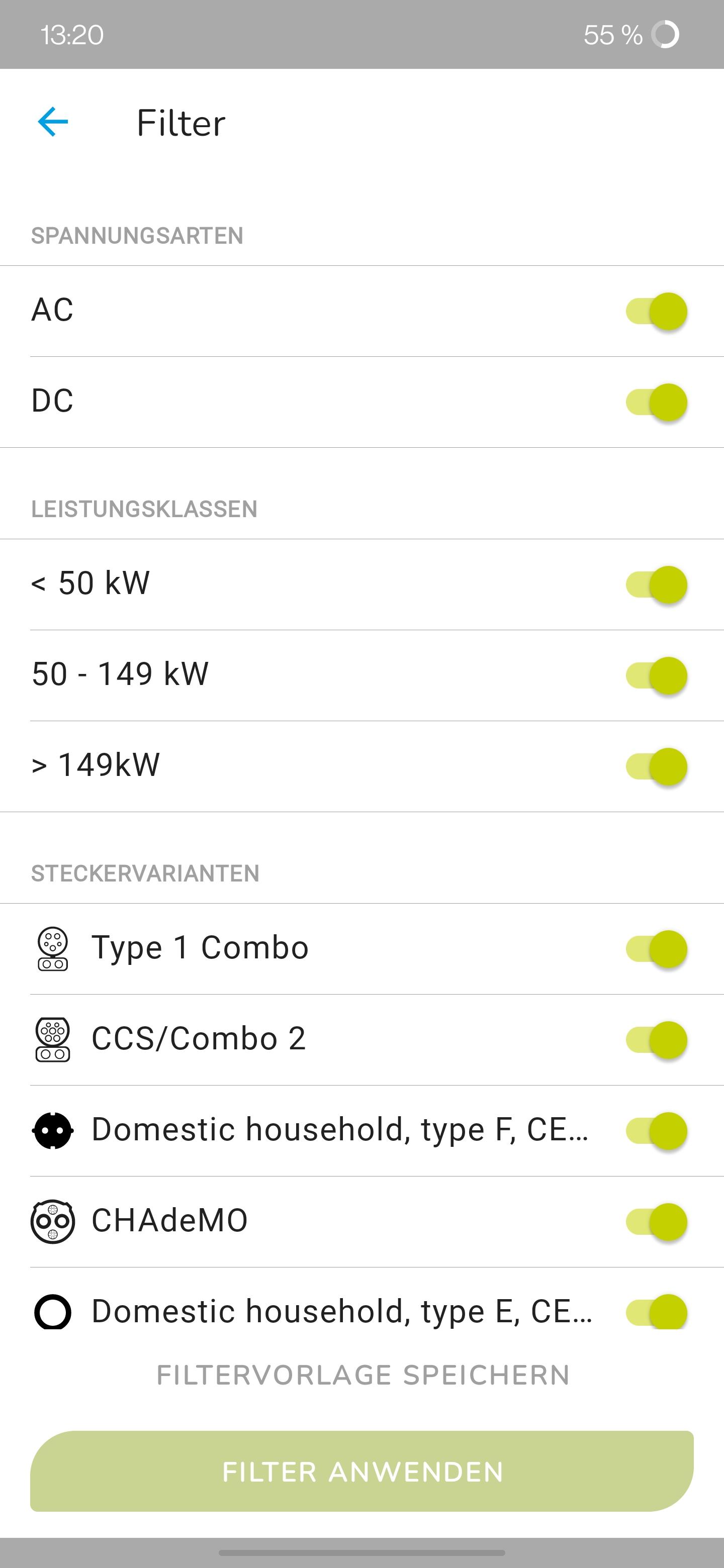Tap Filtervorlage speichern
724x1568 pixels.
click(363, 1375)
